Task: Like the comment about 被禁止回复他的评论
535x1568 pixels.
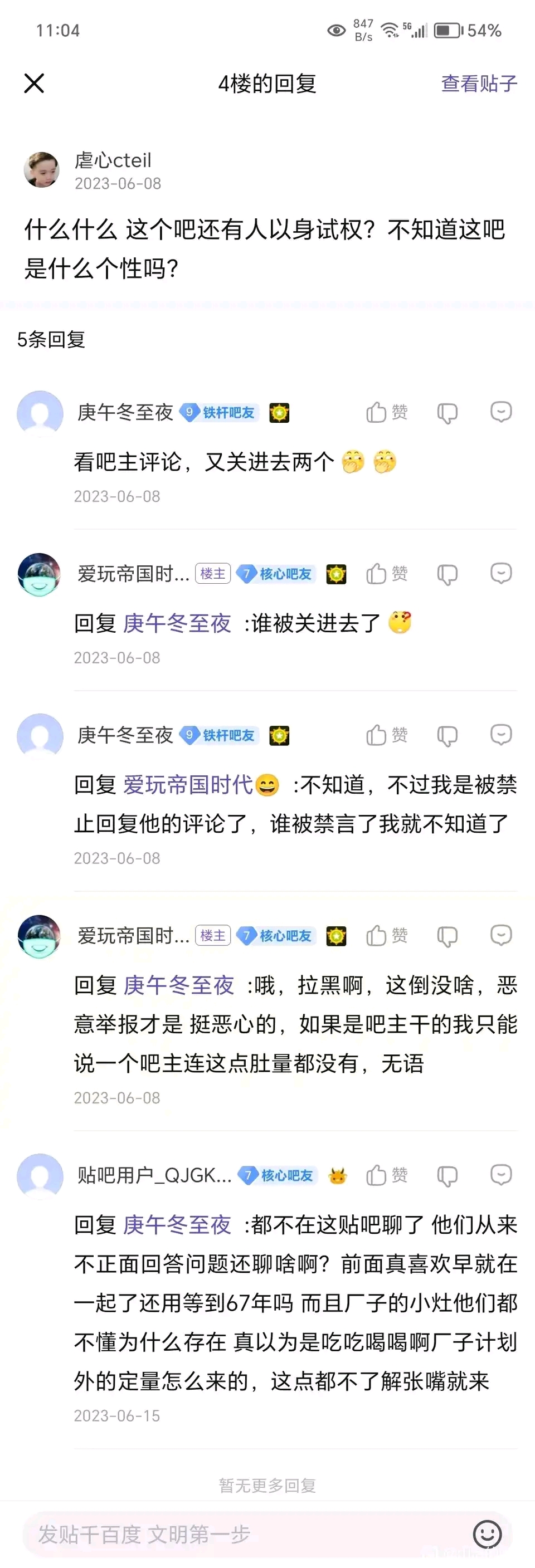Action: click(386, 735)
